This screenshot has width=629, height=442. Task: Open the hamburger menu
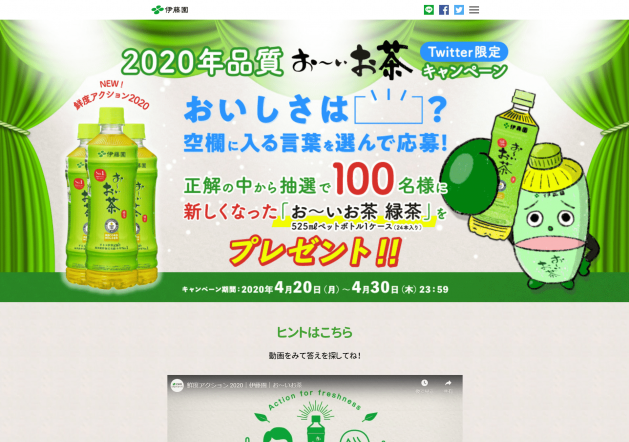[474, 10]
